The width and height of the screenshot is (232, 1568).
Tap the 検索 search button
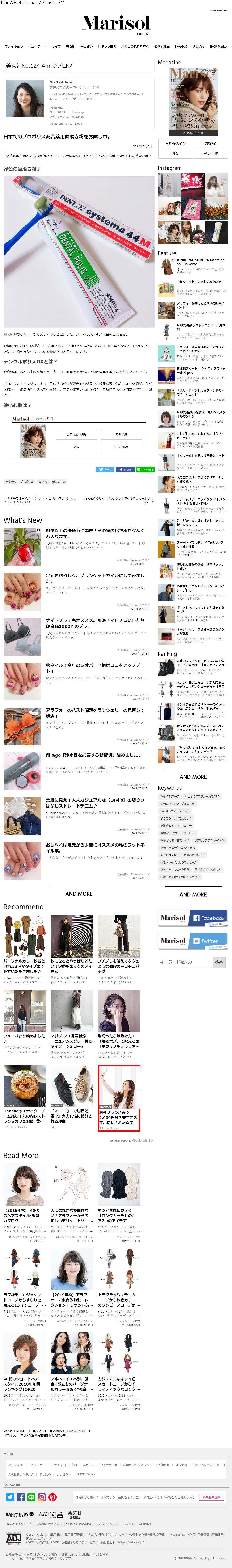tap(219, 962)
